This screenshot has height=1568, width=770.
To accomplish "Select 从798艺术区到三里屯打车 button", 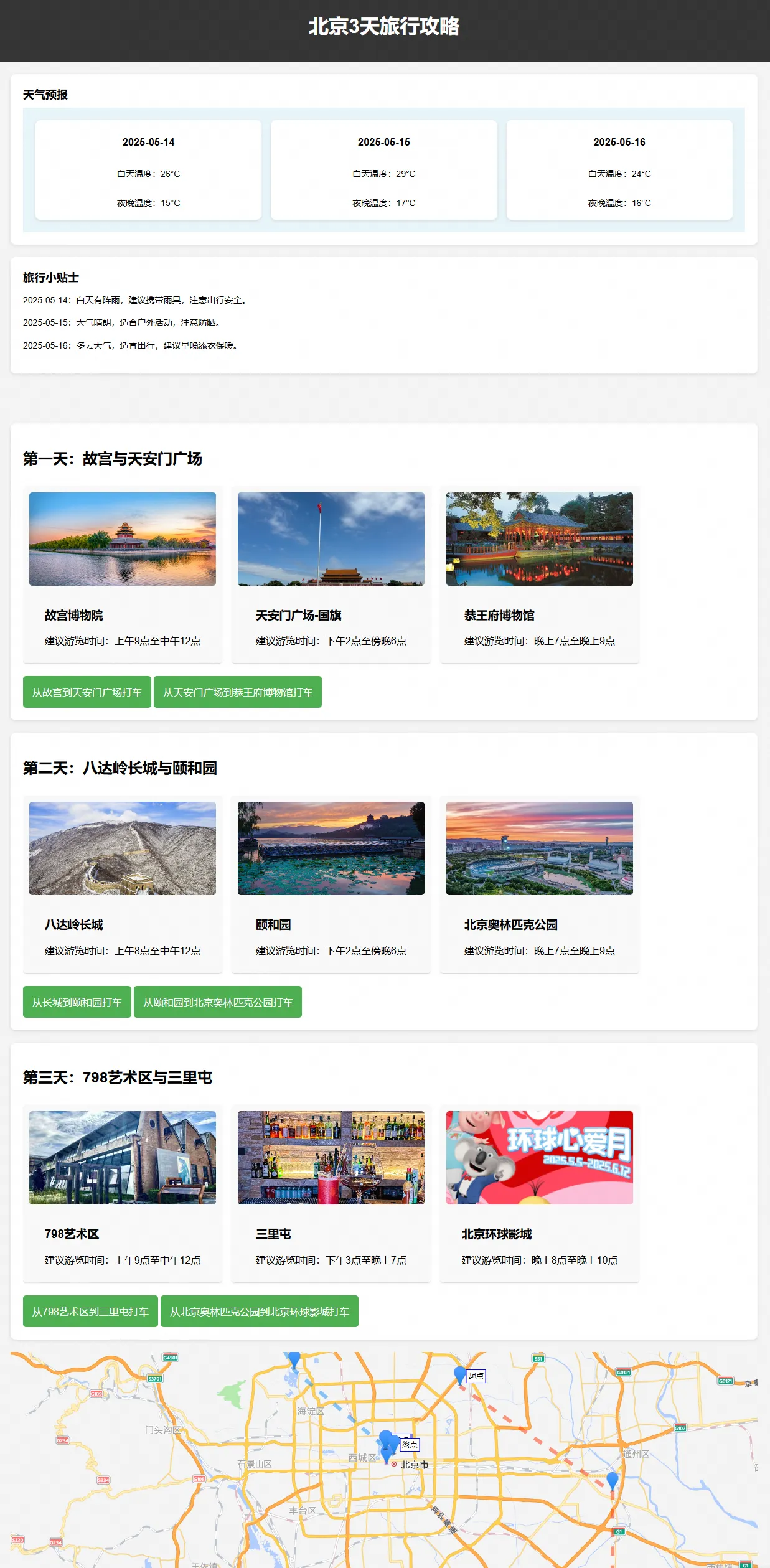I will (90, 1312).
